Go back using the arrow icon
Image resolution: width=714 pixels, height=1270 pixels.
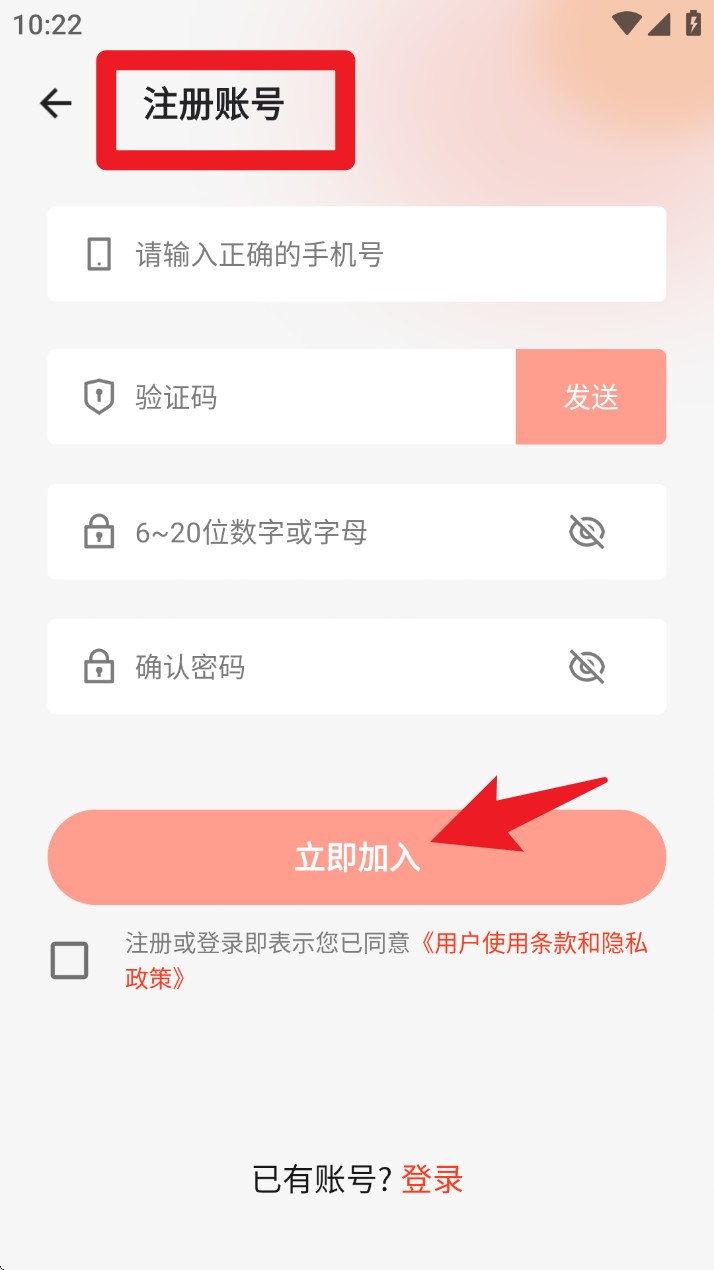(x=56, y=103)
